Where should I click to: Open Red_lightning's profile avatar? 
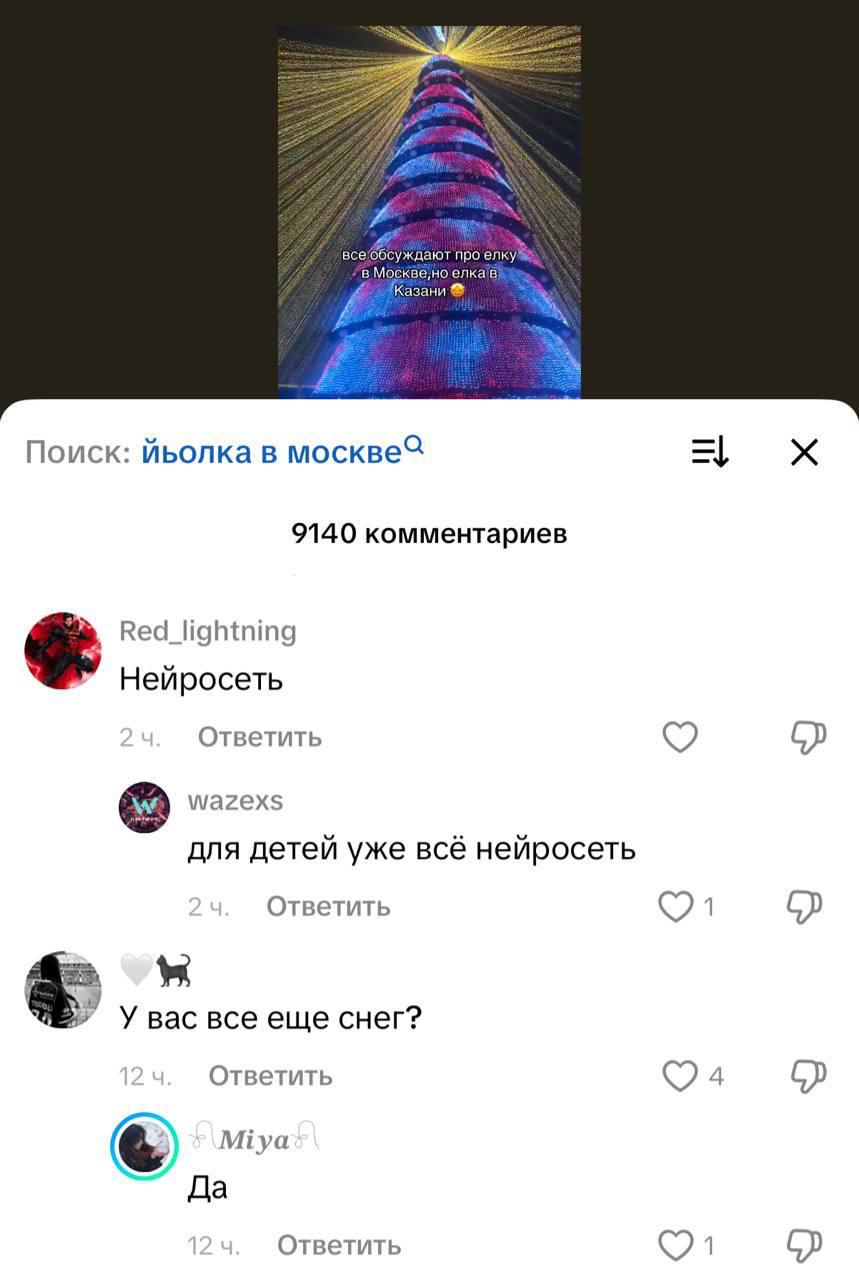pos(63,651)
